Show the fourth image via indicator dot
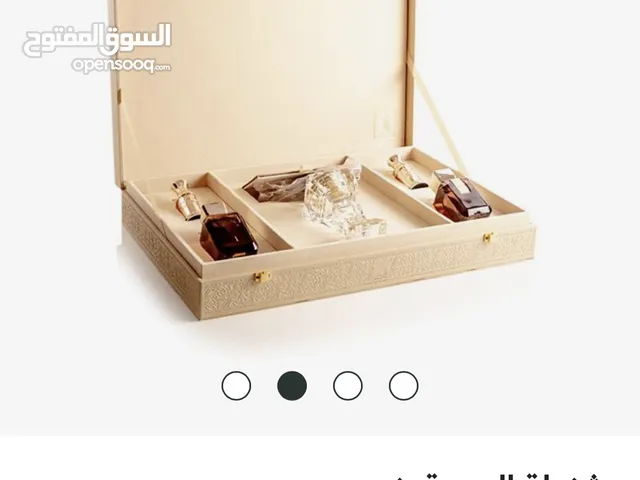The height and width of the screenshot is (480, 640). [x=404, y=386]
